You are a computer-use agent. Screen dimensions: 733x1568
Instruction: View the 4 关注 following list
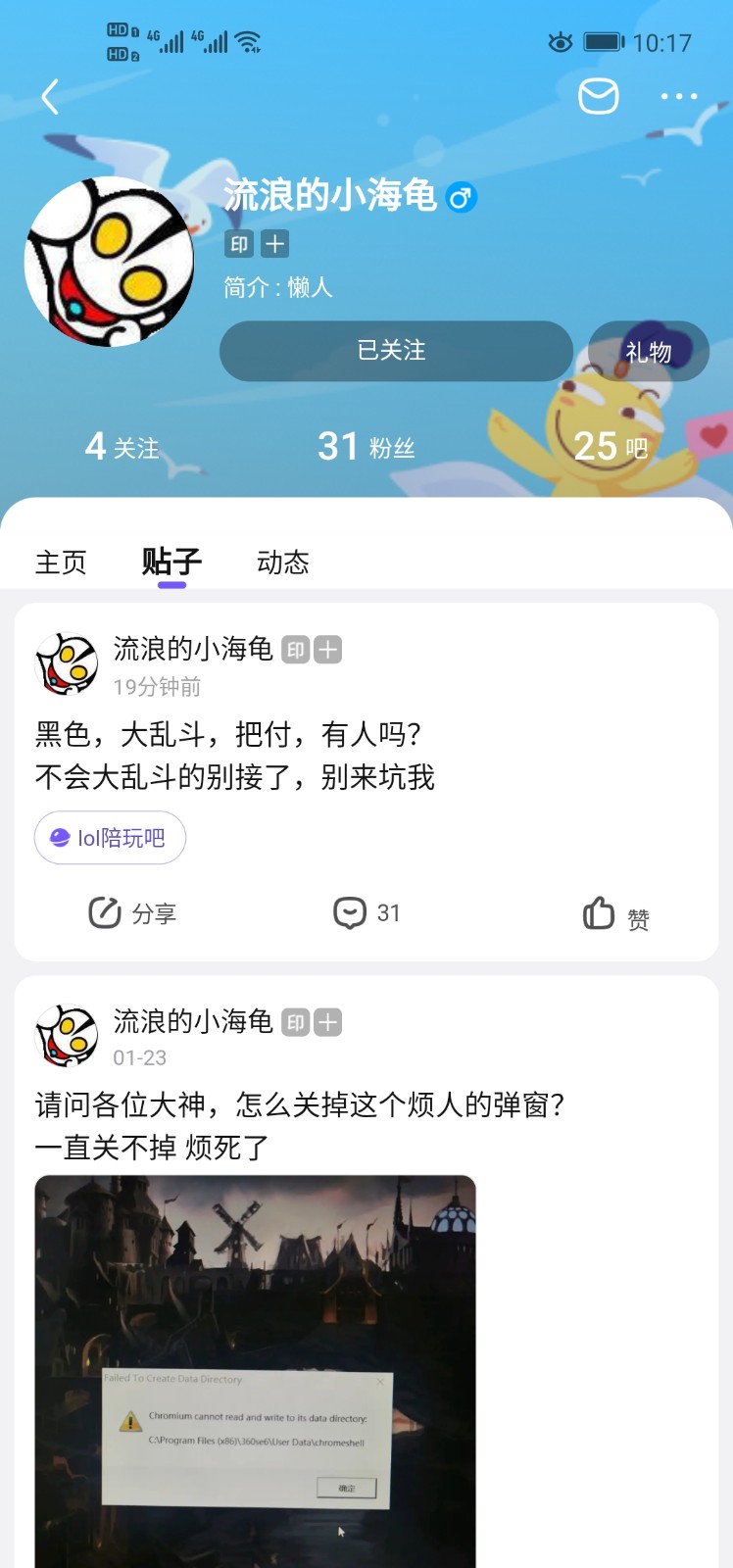[x=122, y=447]
